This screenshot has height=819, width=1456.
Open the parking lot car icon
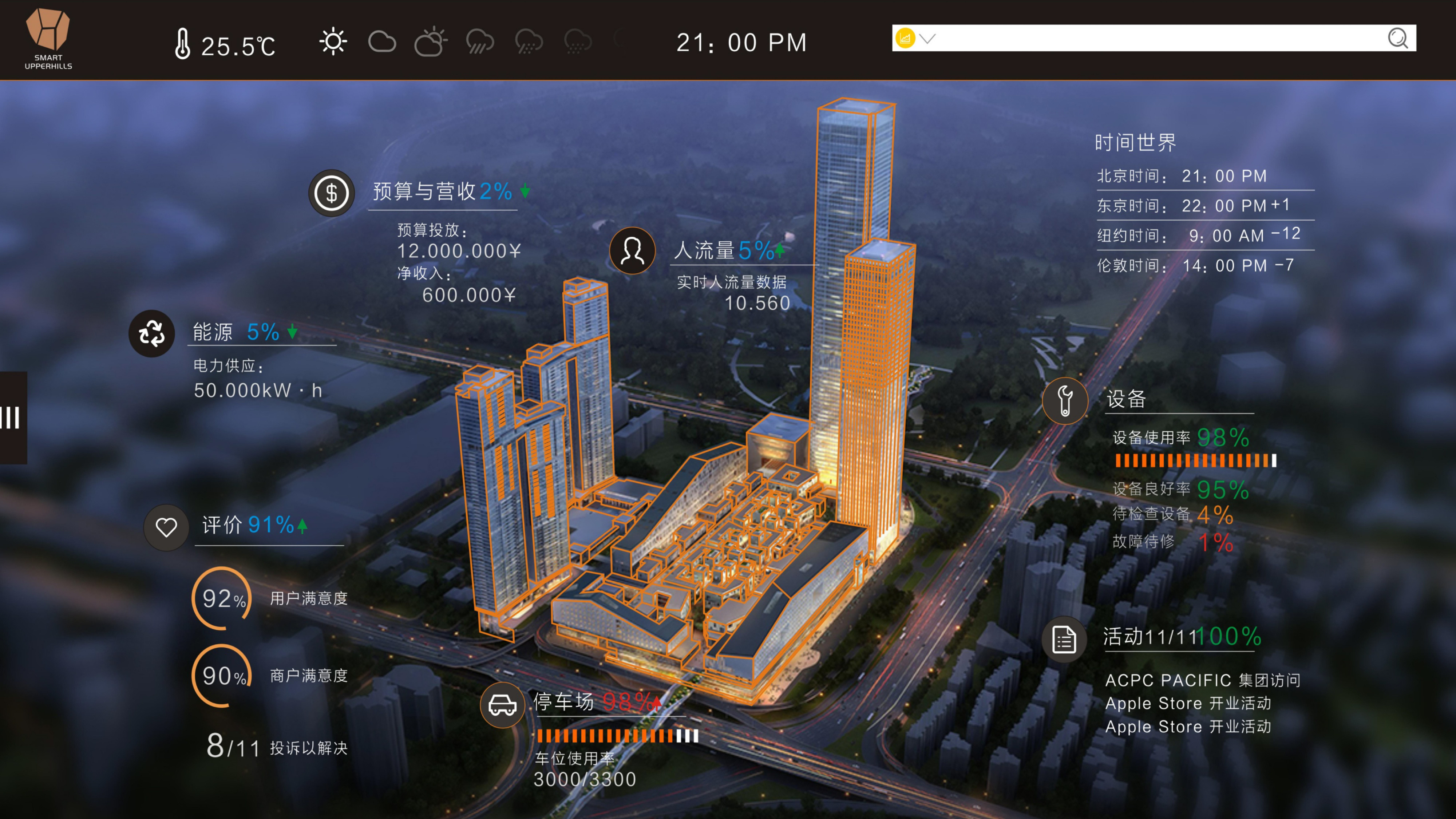(502, 705)
